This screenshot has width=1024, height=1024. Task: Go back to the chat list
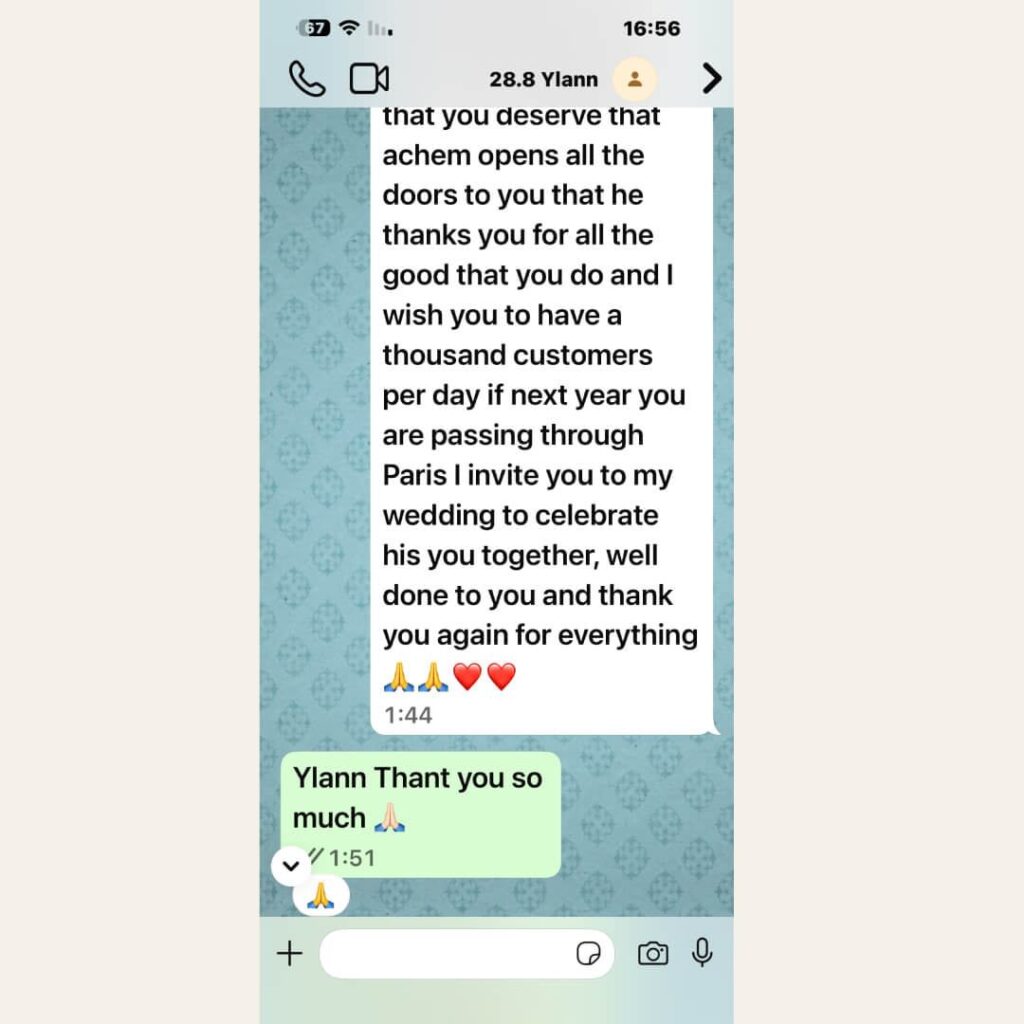point(711,78)
